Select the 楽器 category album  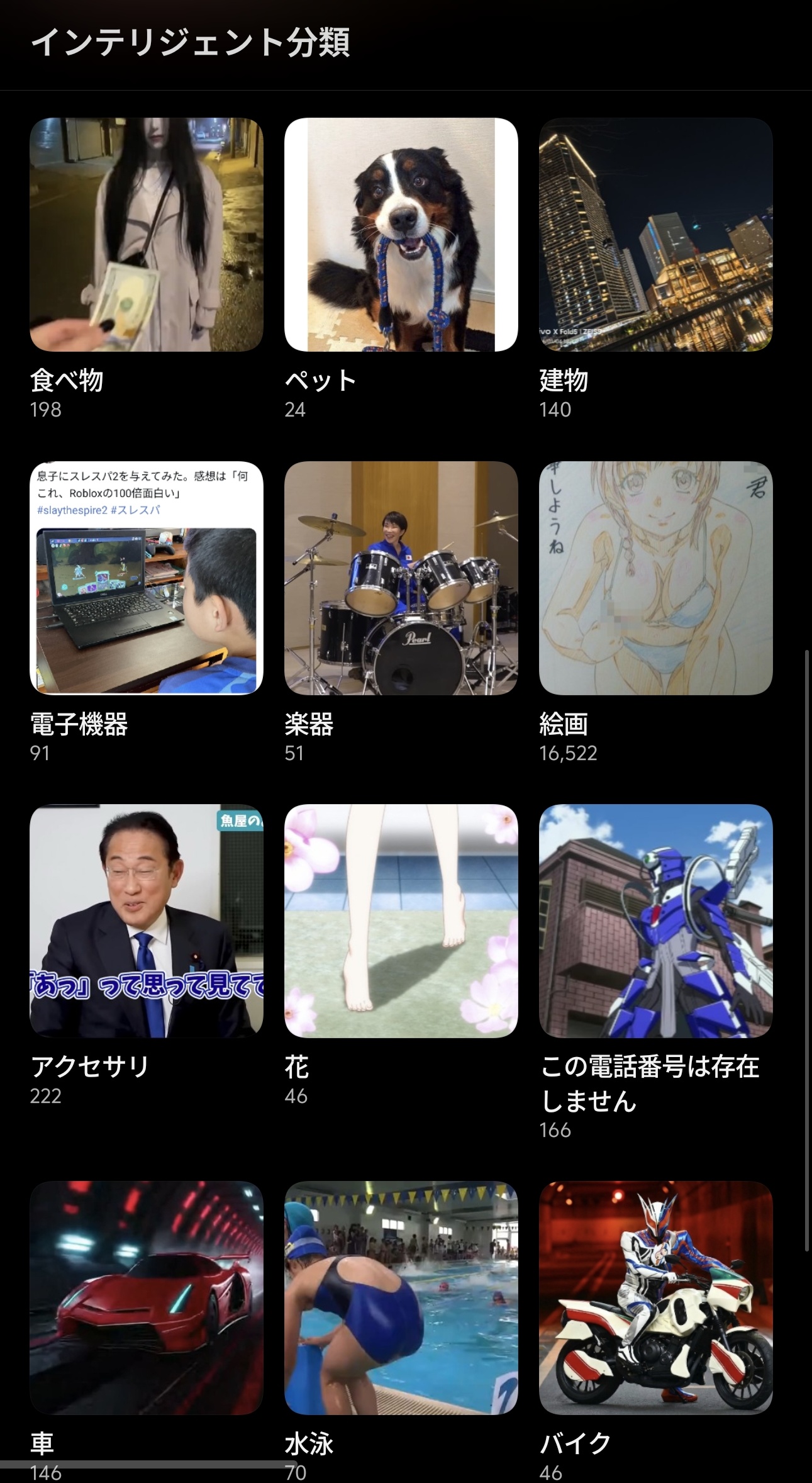coord(401,578)
